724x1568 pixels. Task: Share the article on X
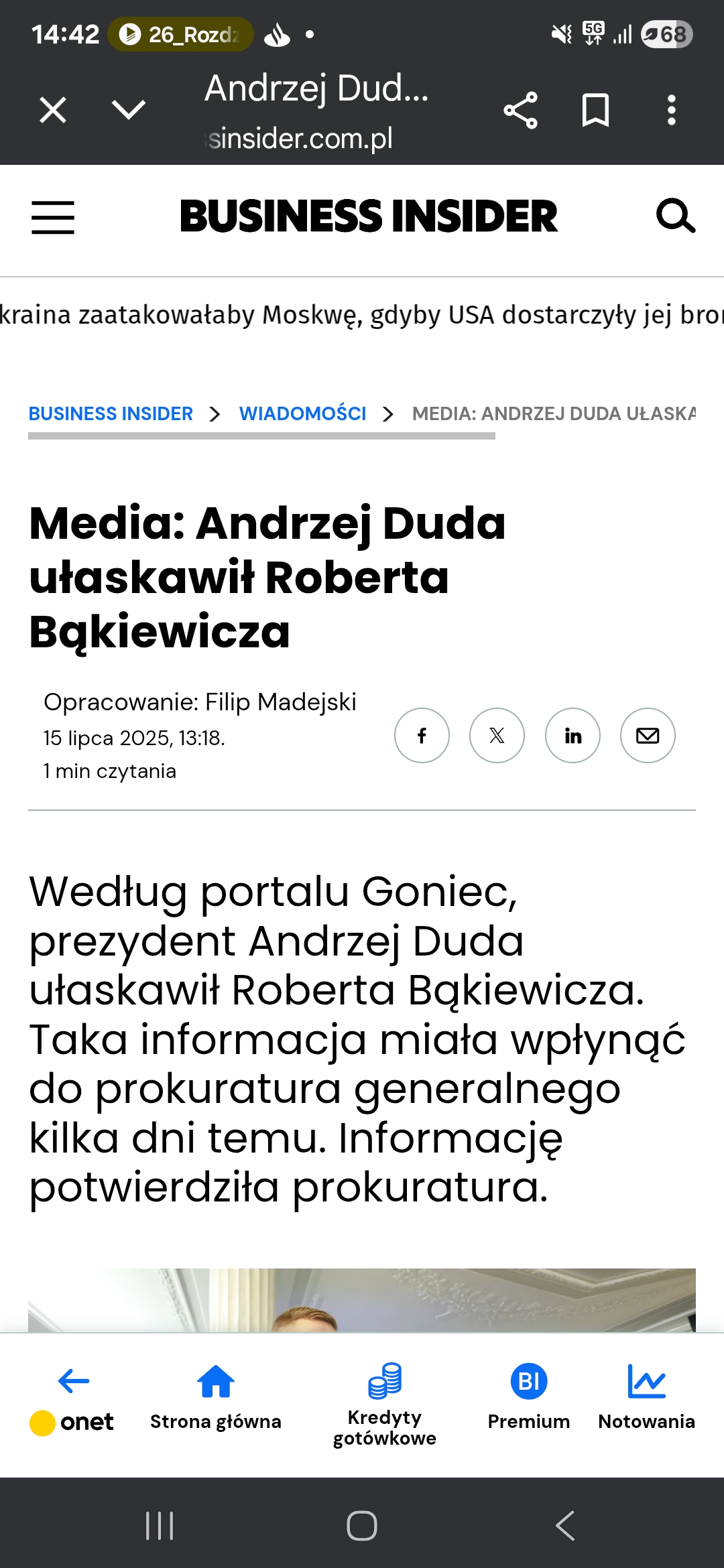(x=497, y=736)
